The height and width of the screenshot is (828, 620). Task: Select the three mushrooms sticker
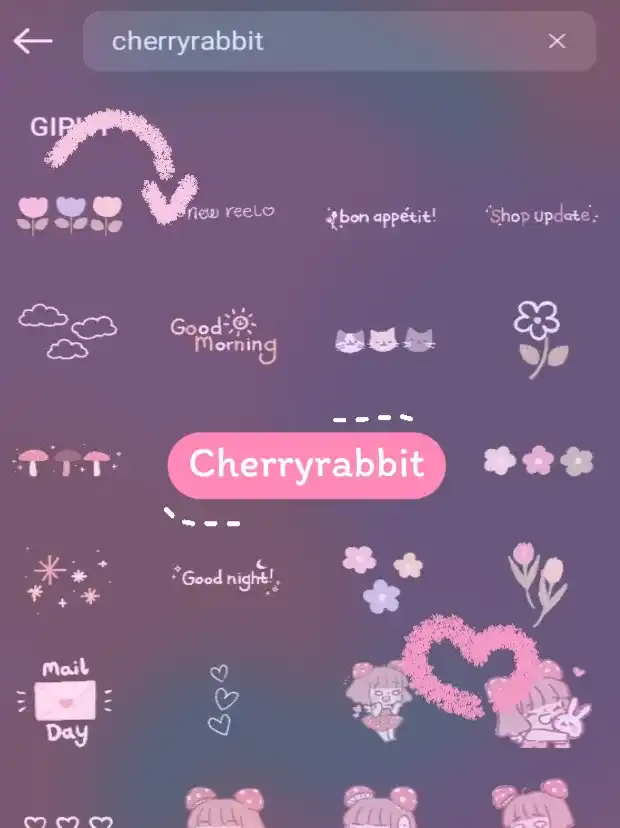coord(68,460)
